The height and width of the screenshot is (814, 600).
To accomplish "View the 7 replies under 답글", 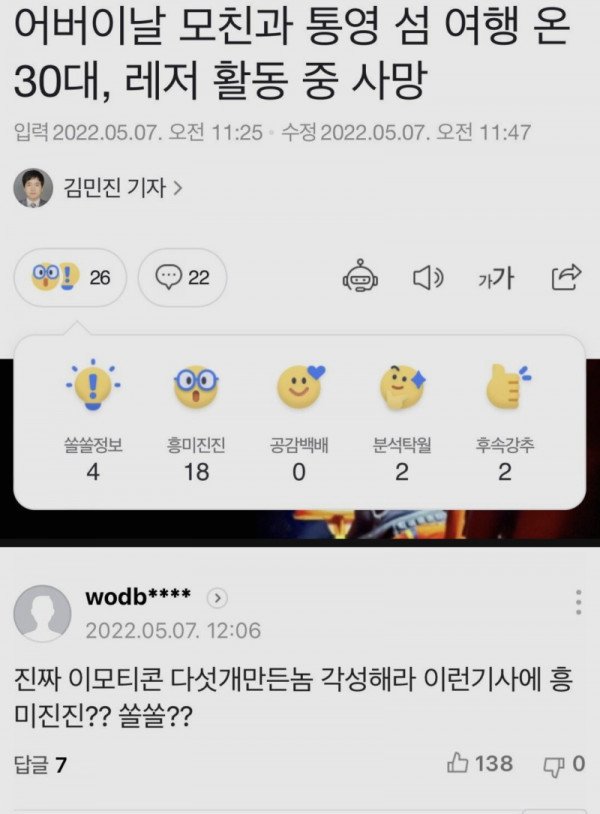I will coord(41,765).
